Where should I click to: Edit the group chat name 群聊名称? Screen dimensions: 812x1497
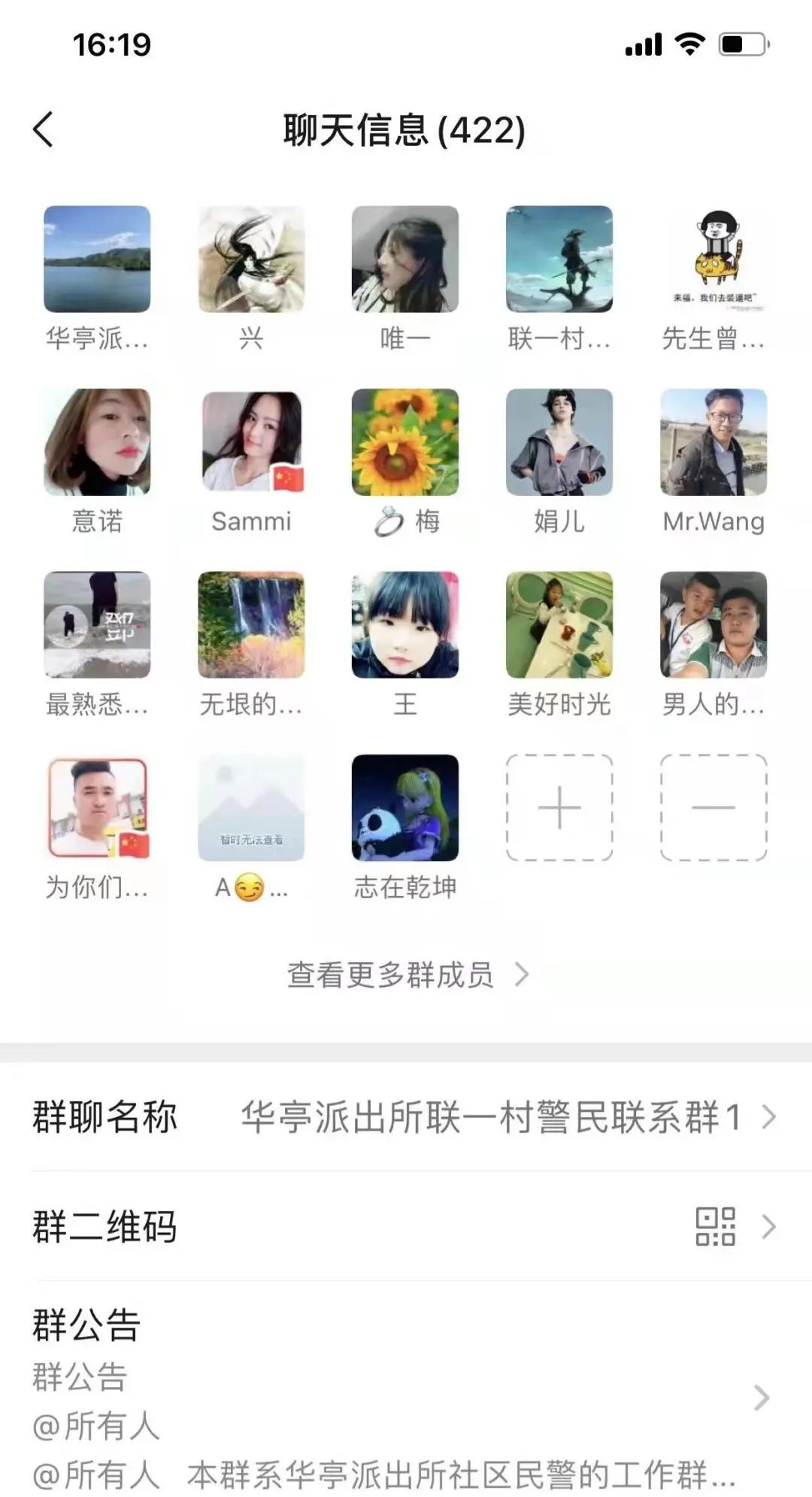point(406,1117)
